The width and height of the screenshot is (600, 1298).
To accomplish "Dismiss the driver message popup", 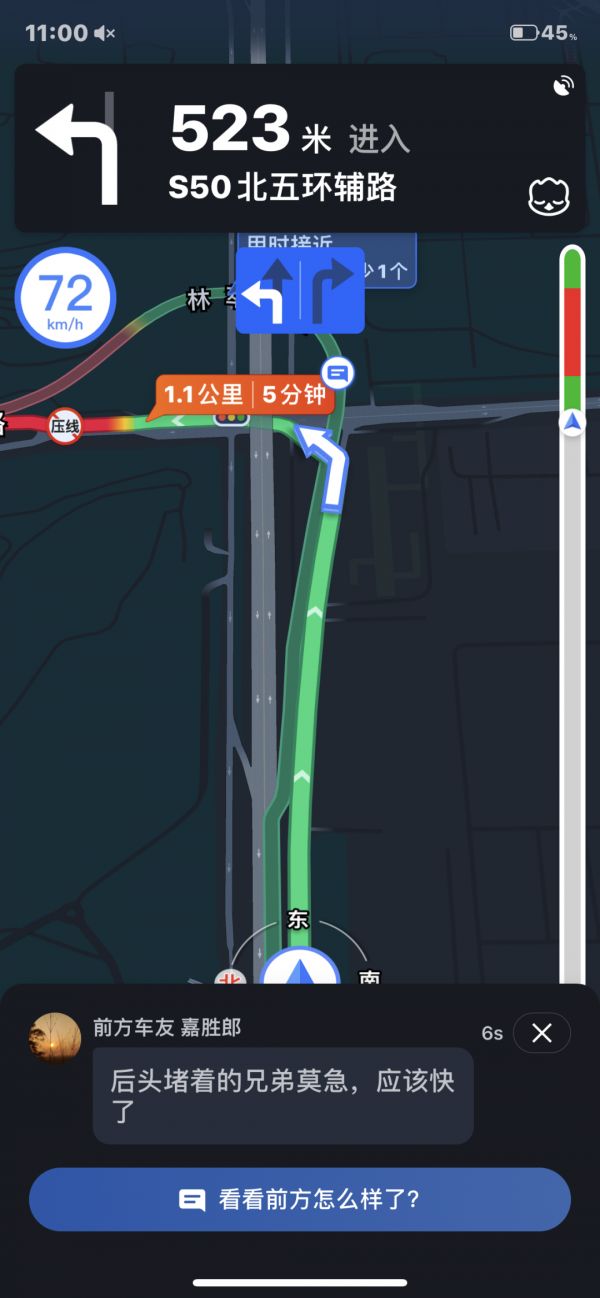I will pyautogui.click(x=541, y=1033).
